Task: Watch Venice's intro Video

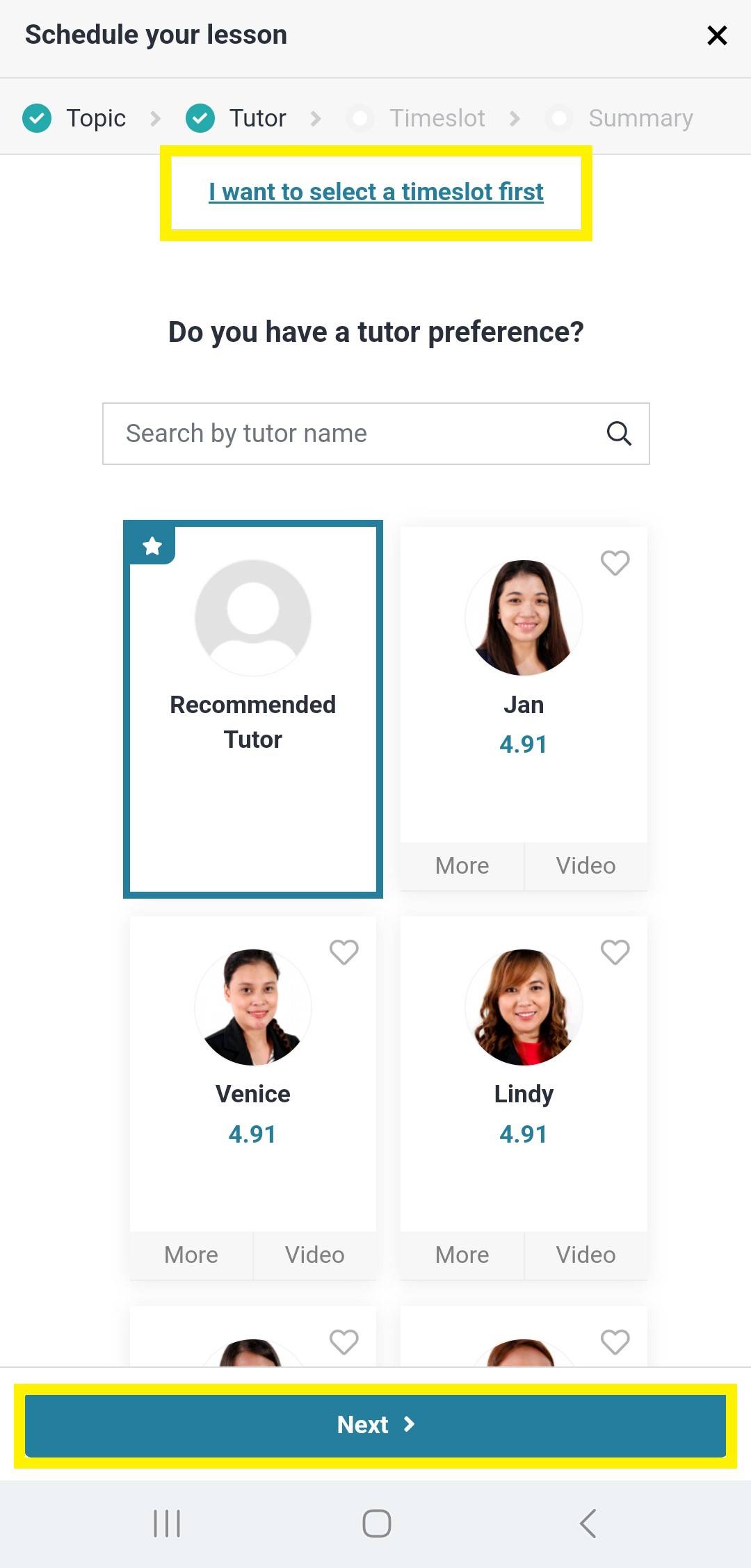Action: (314, 1255)
